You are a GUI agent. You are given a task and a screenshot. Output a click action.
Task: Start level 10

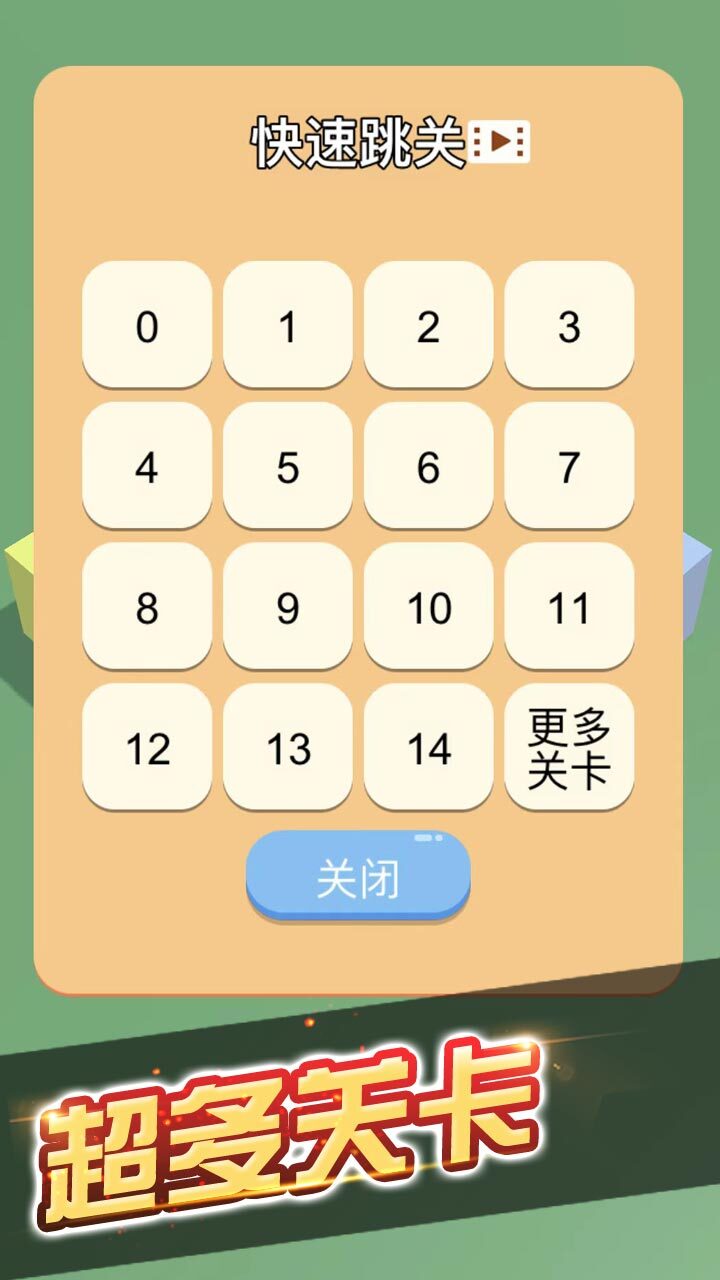[x=428, y=607]
